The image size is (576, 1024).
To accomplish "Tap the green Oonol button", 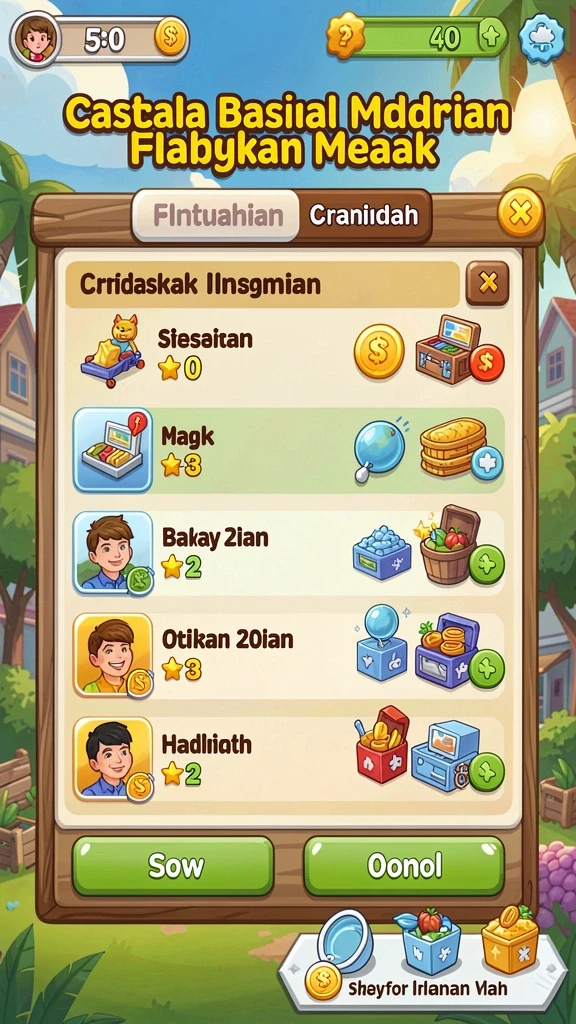I will (x=404, y=867).
